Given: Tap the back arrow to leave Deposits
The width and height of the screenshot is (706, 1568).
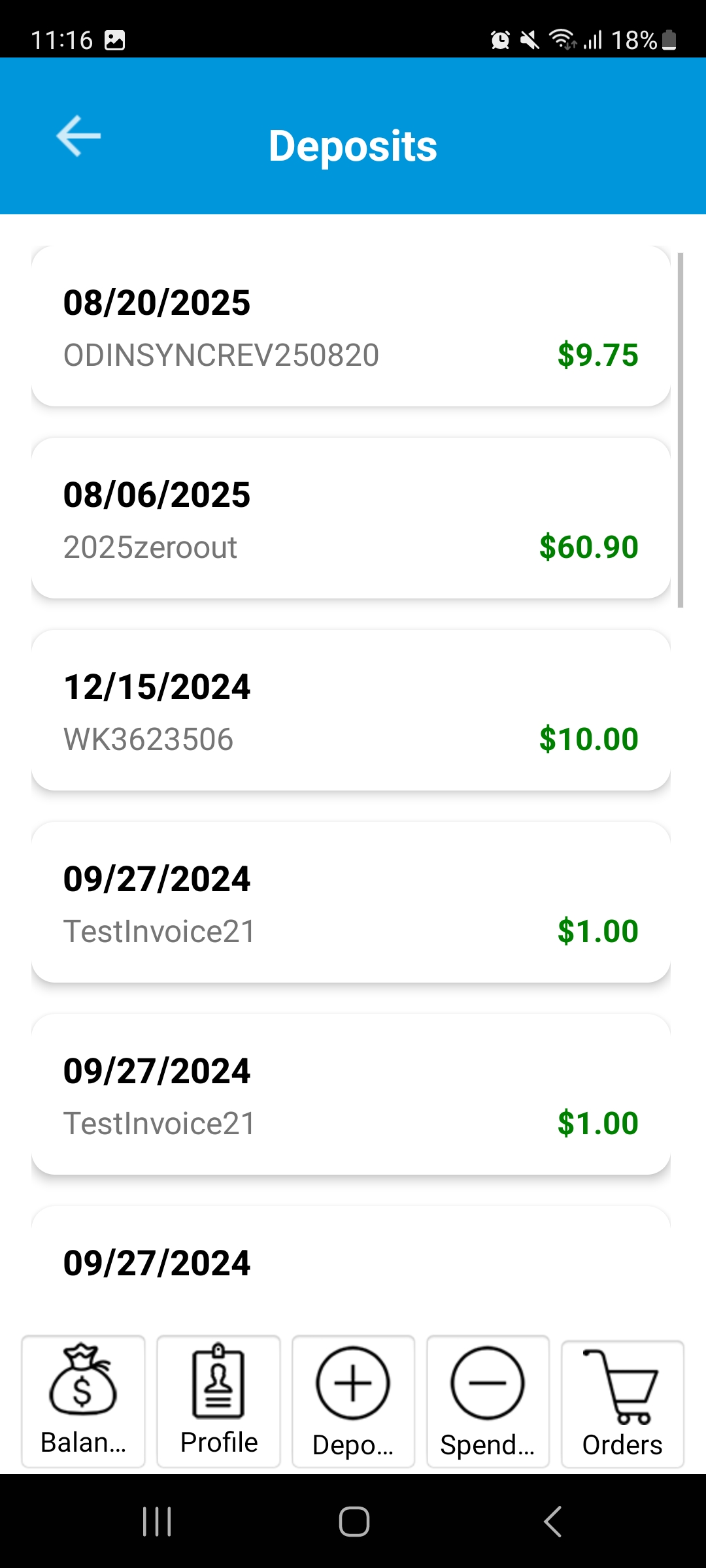Looking at the screenshot, I should point(77,137).
